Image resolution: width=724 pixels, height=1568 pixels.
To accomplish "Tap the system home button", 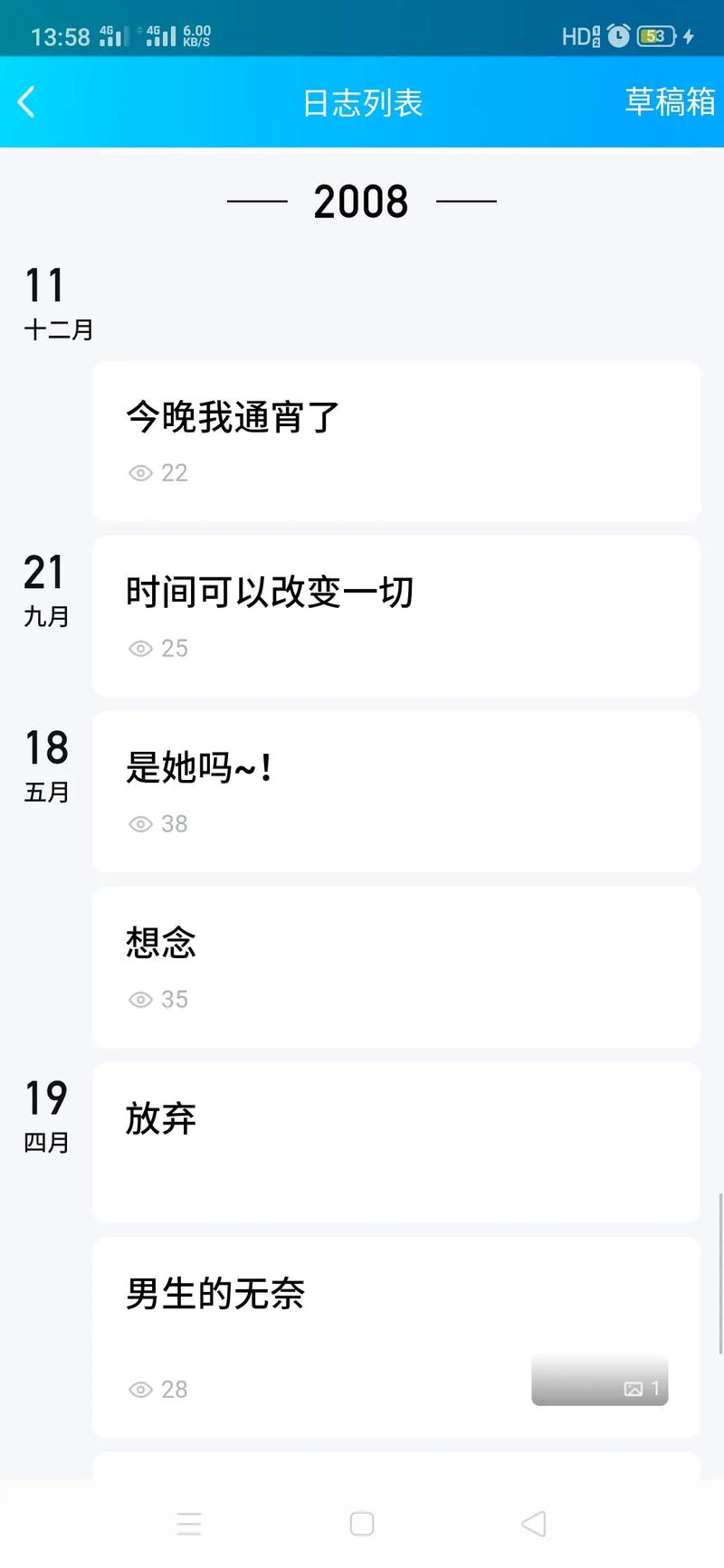I will click(x=362, y=1524).
